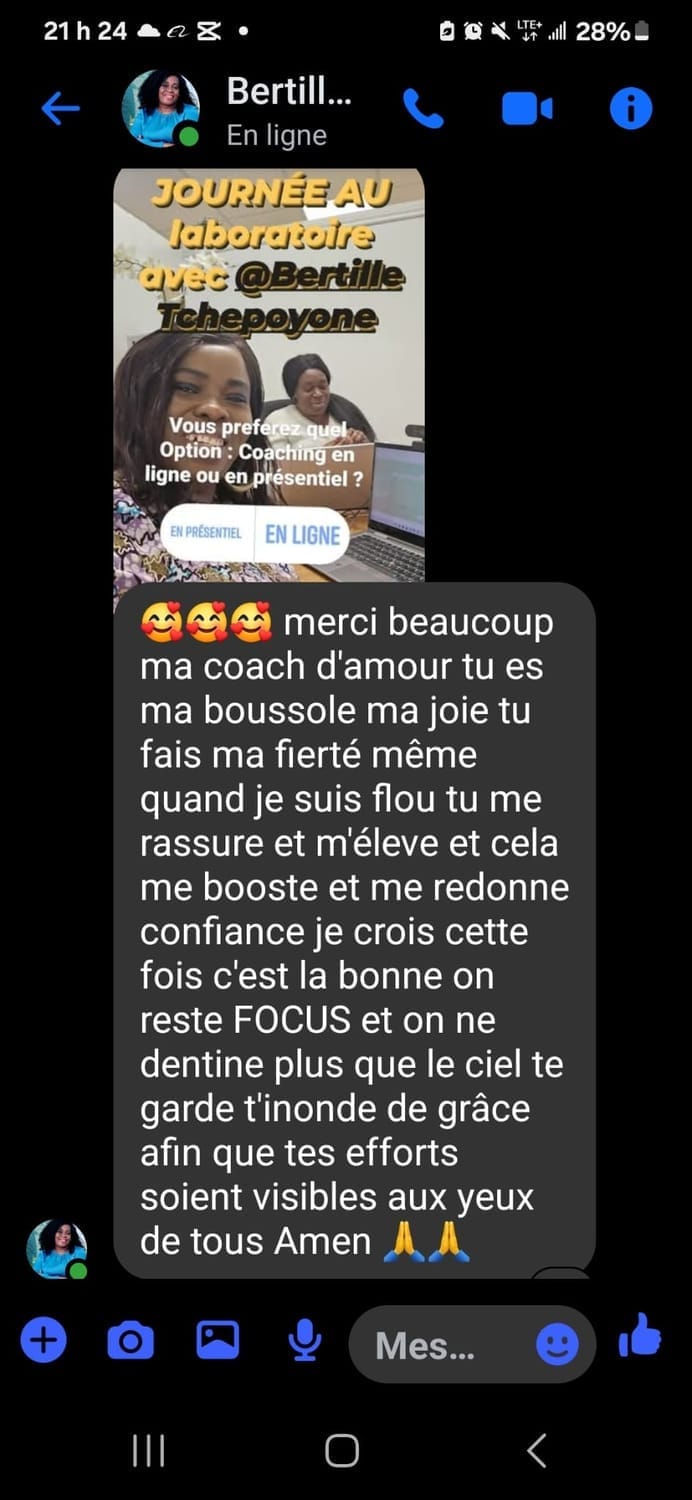Image resolution: width=692 pixels, height=1500 pixels.
Task: Record a voice message with the microphone
Action: coord(304,1340)
